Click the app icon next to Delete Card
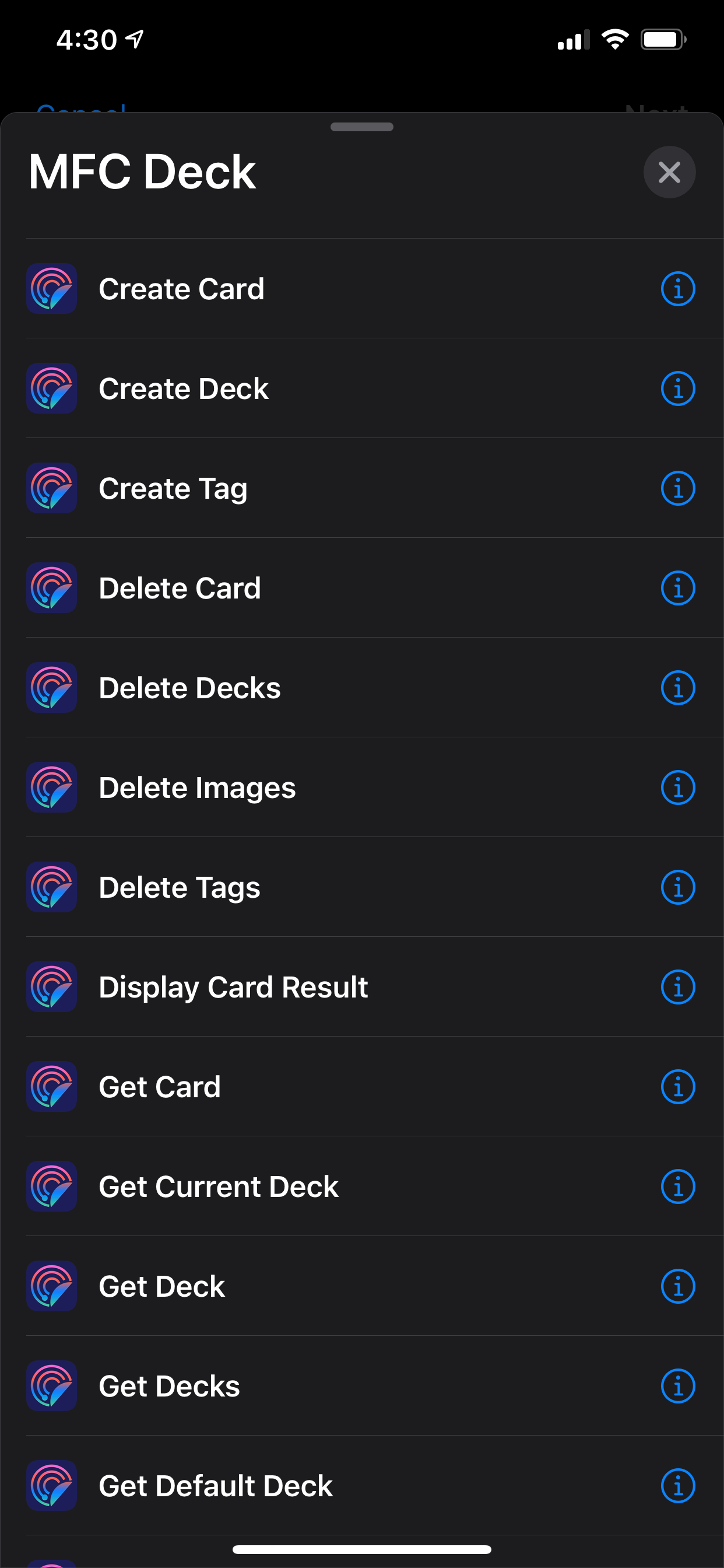Screen dimensions: 724x1568 click(x=52, y=587)
